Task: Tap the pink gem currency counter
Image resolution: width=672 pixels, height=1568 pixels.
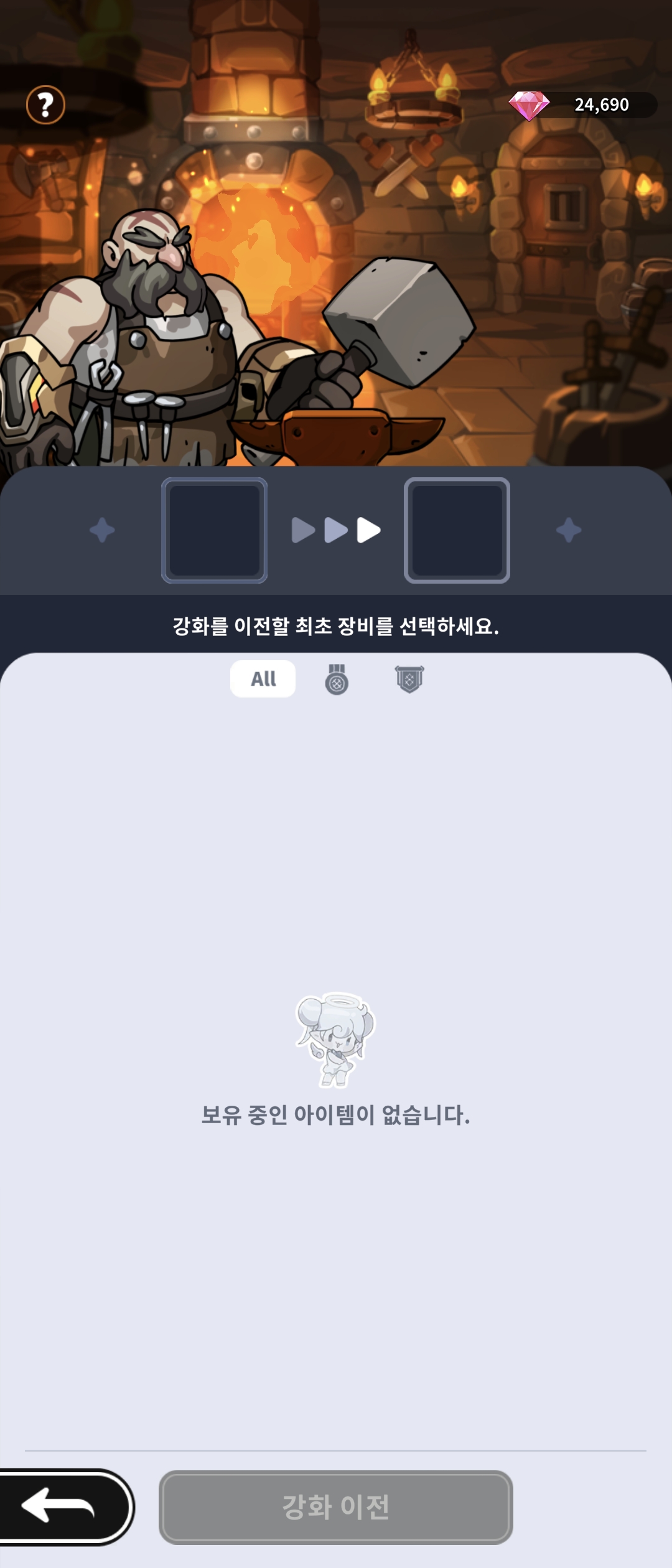Action: (x=582, y=105)
